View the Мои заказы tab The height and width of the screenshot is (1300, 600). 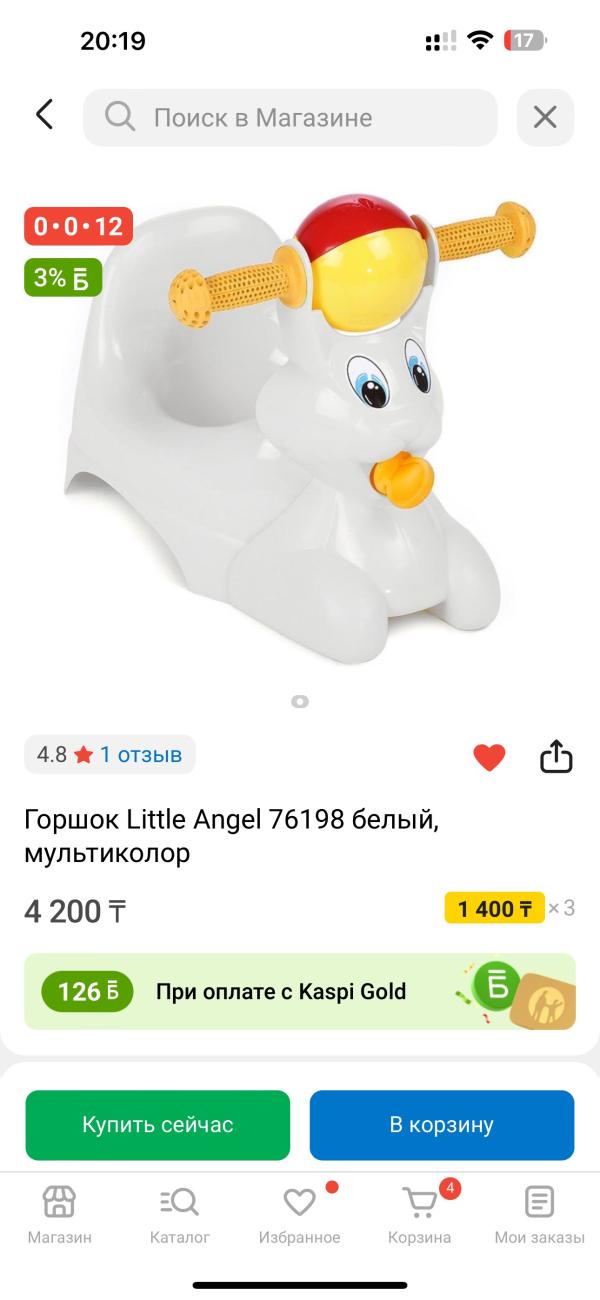[x=539, y=1215]
